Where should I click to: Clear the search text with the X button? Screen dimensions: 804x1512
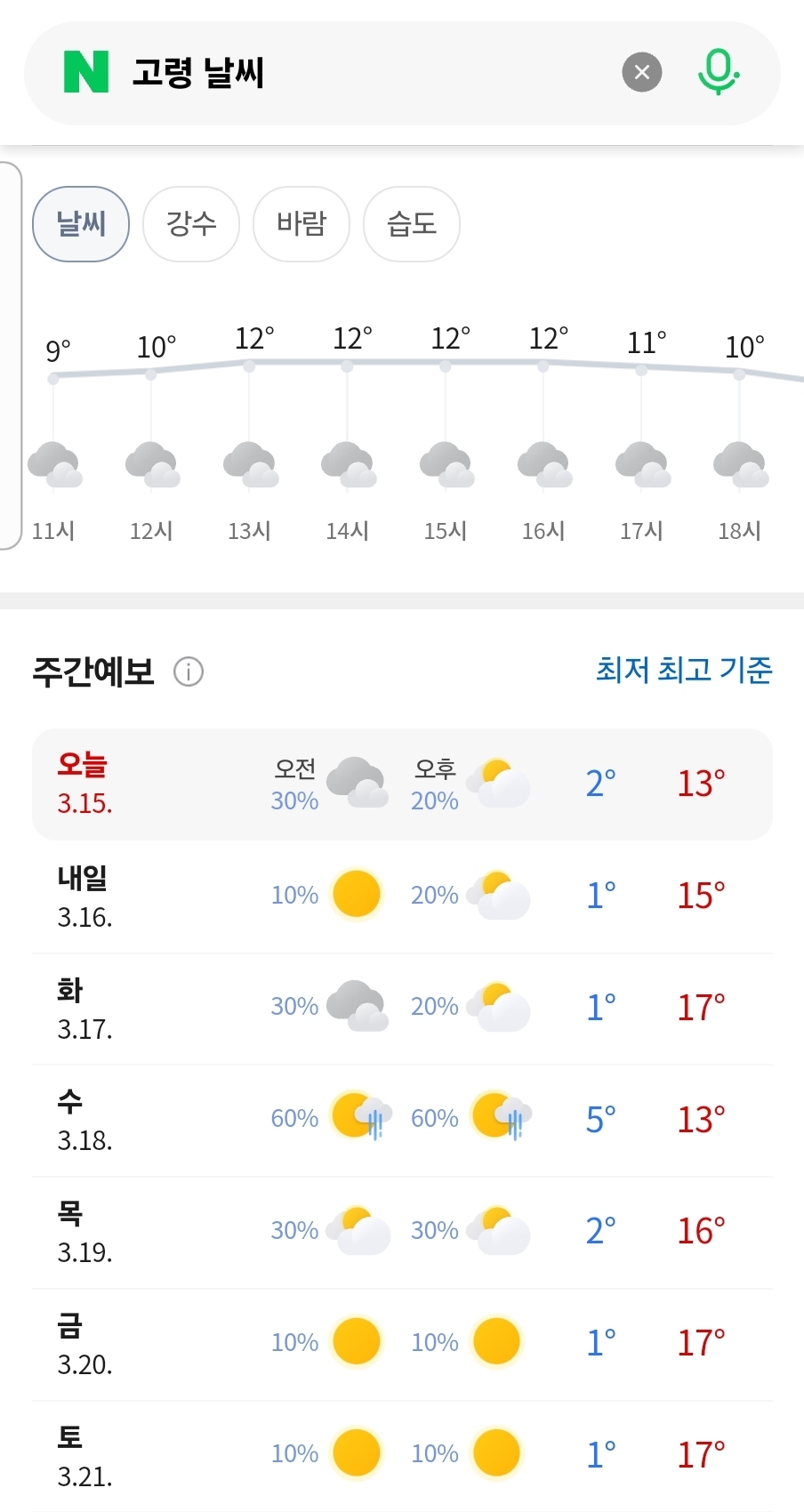642,73
